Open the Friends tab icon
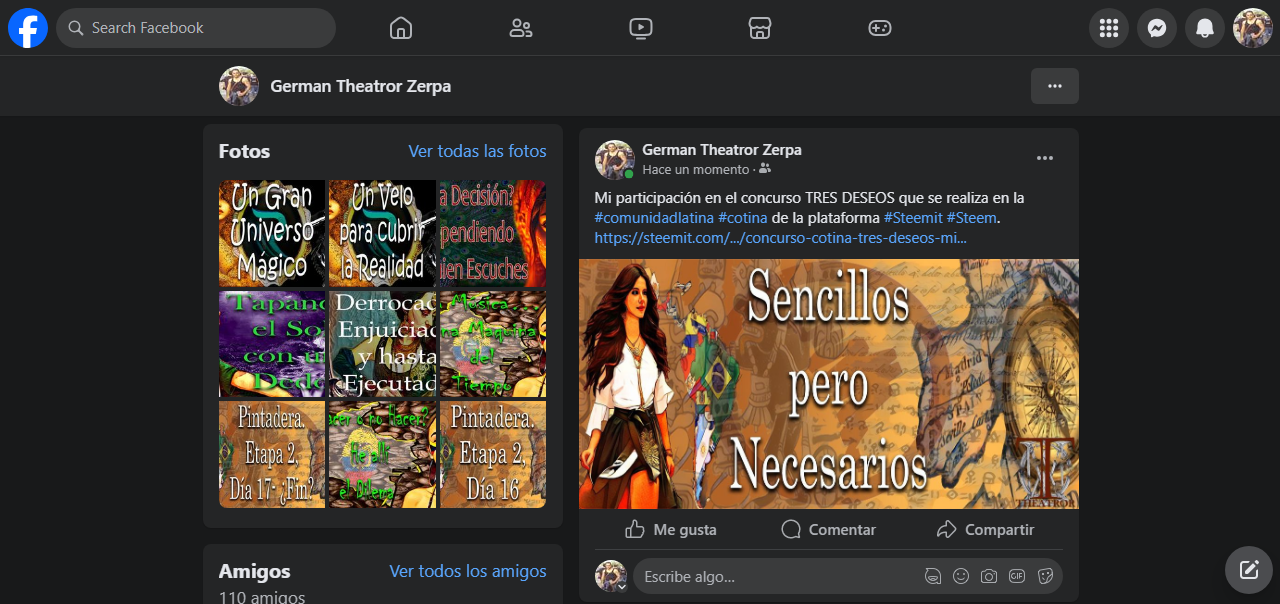The height and width of the screenshot is (604, 1280). click(521, 28)
